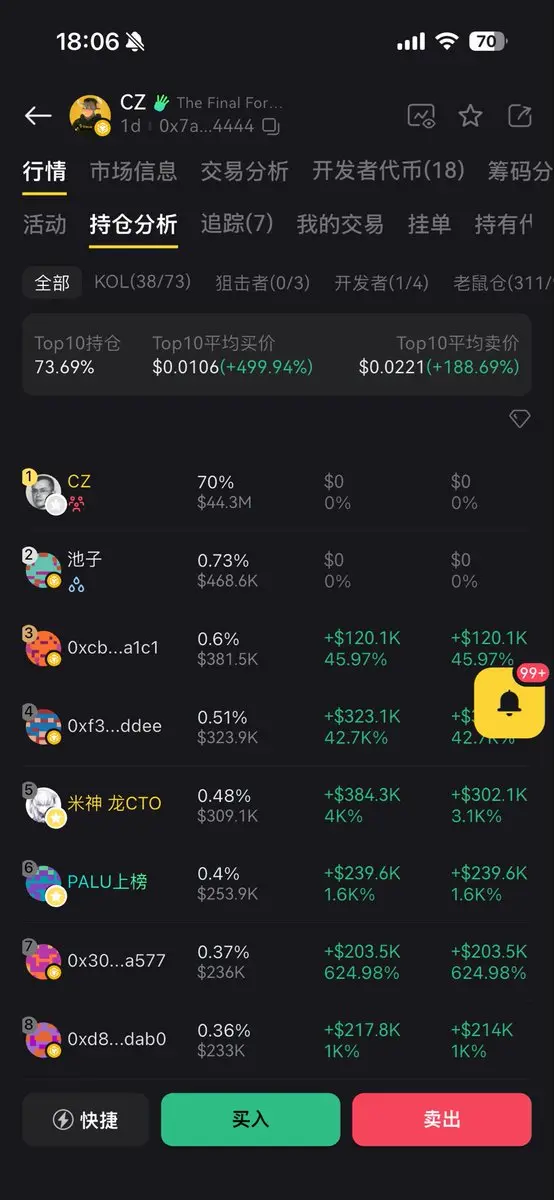The image size is (554, 1200).
Task: Open the 开发者代币(18) tab
Action: pyautogui.click(x=388, y=171)
